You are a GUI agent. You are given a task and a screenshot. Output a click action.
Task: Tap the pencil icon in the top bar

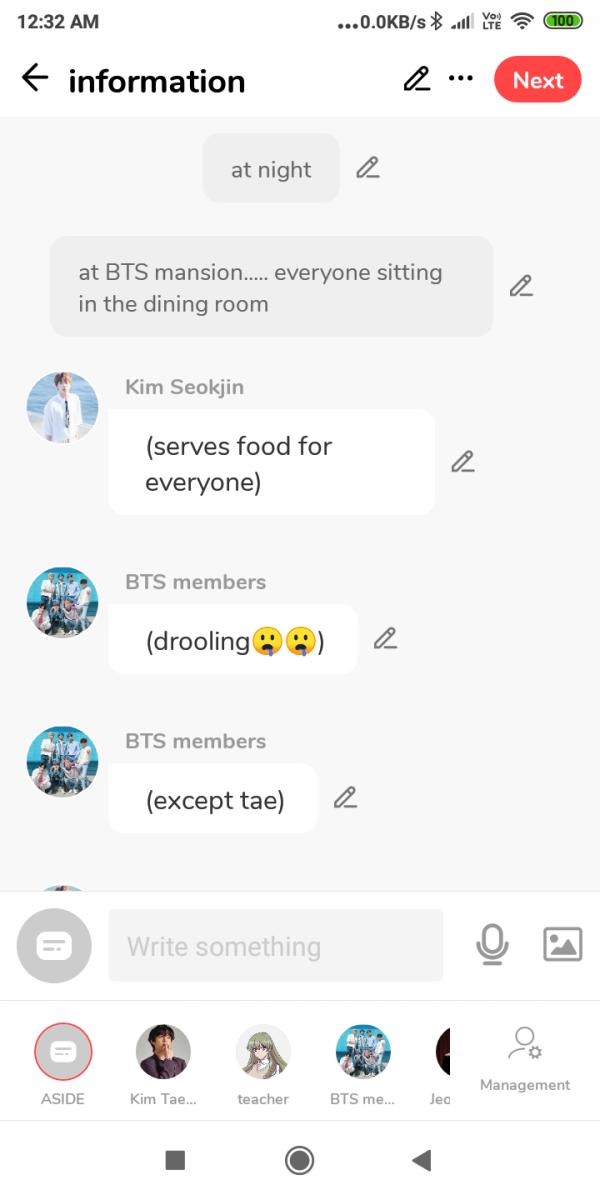[x=416, y=79]
